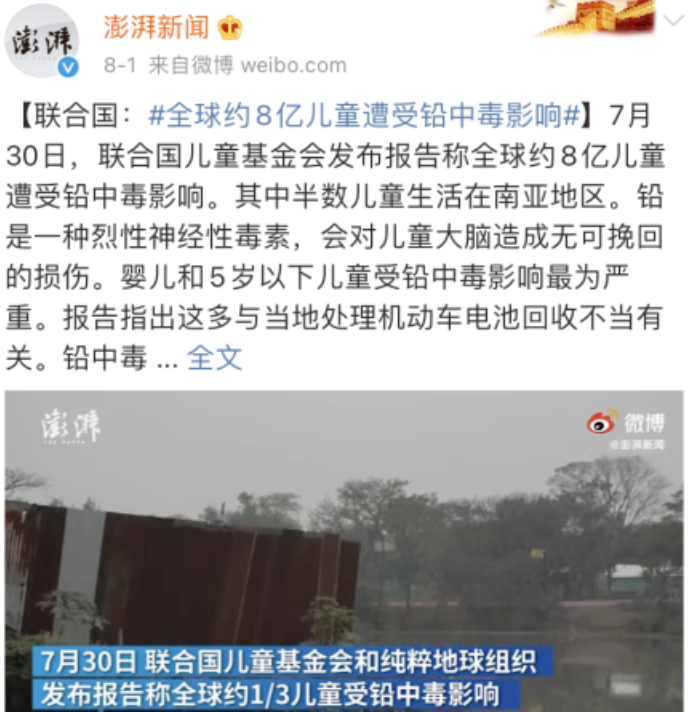Open the 澎湃新闻 account name
692x712 pixels.
(158, 27)
